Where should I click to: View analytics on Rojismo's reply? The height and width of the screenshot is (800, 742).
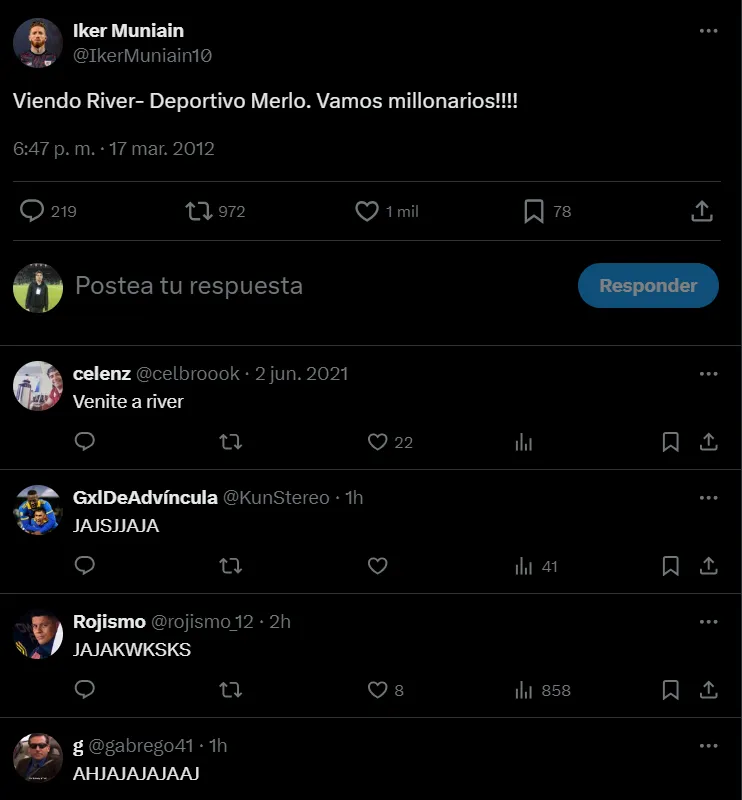[x=522, y=690]
